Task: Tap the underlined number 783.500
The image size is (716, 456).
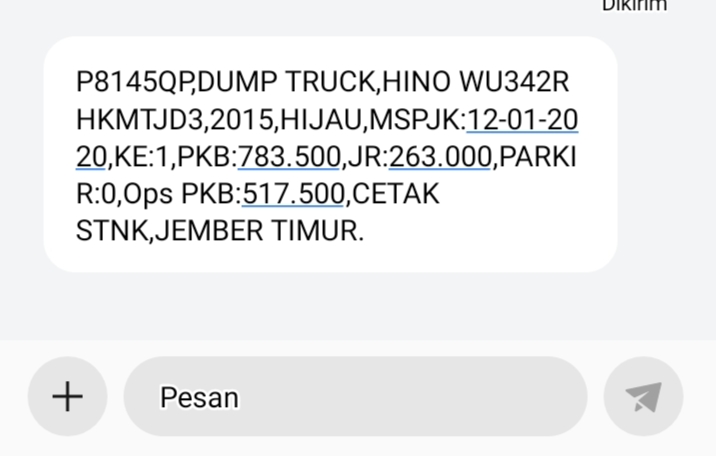Action: click(289, 157)
